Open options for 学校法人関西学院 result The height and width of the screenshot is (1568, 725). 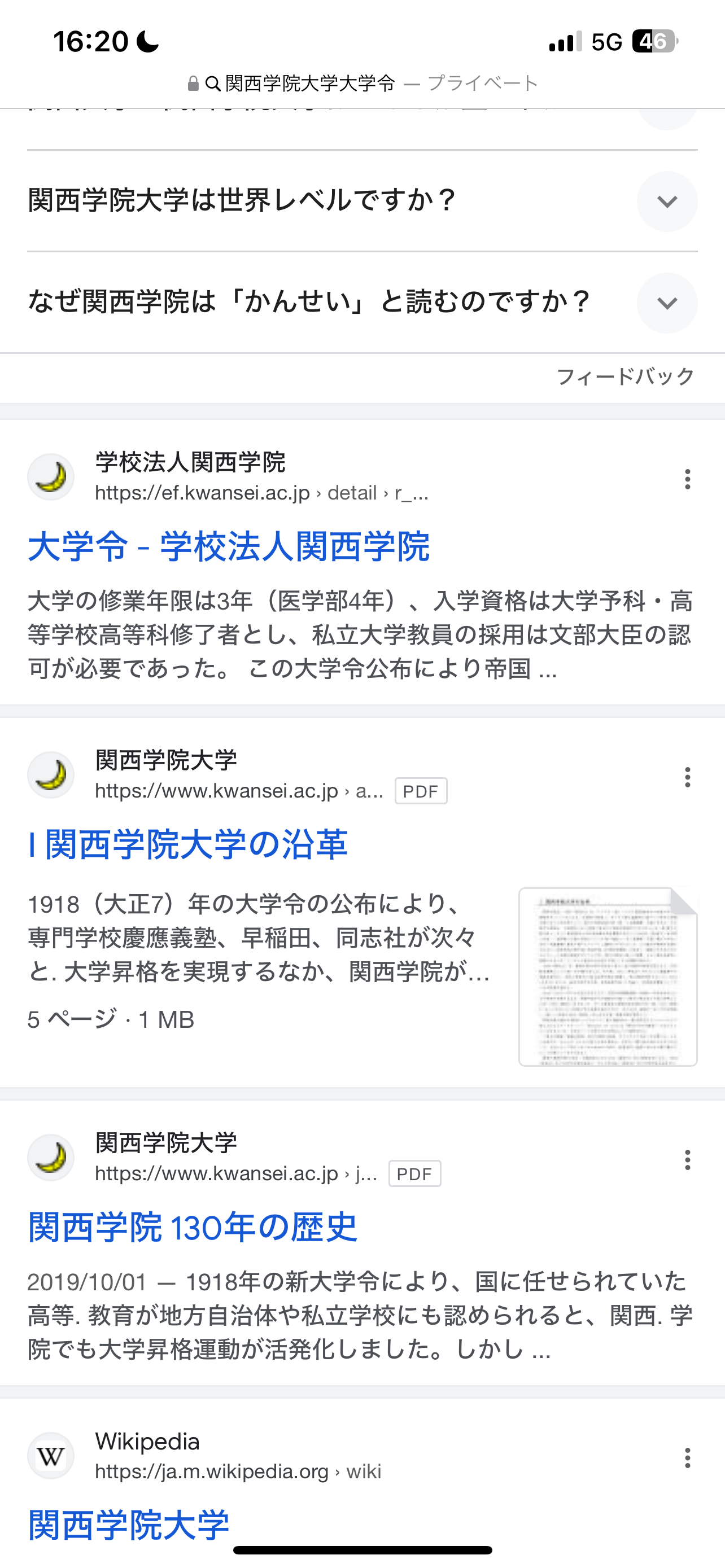coord(687,479)
